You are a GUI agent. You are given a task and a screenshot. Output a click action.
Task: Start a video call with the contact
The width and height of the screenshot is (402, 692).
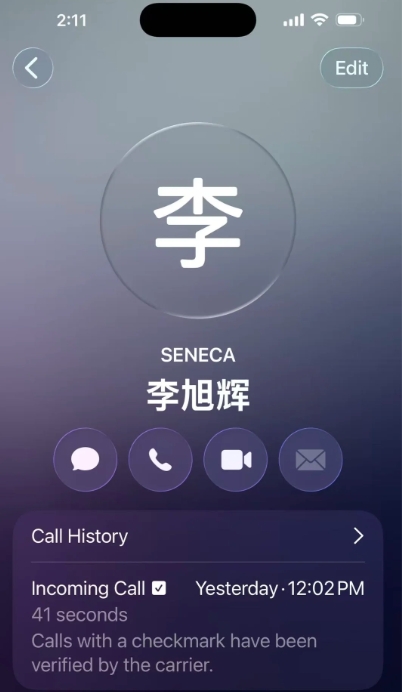(235, 459)
